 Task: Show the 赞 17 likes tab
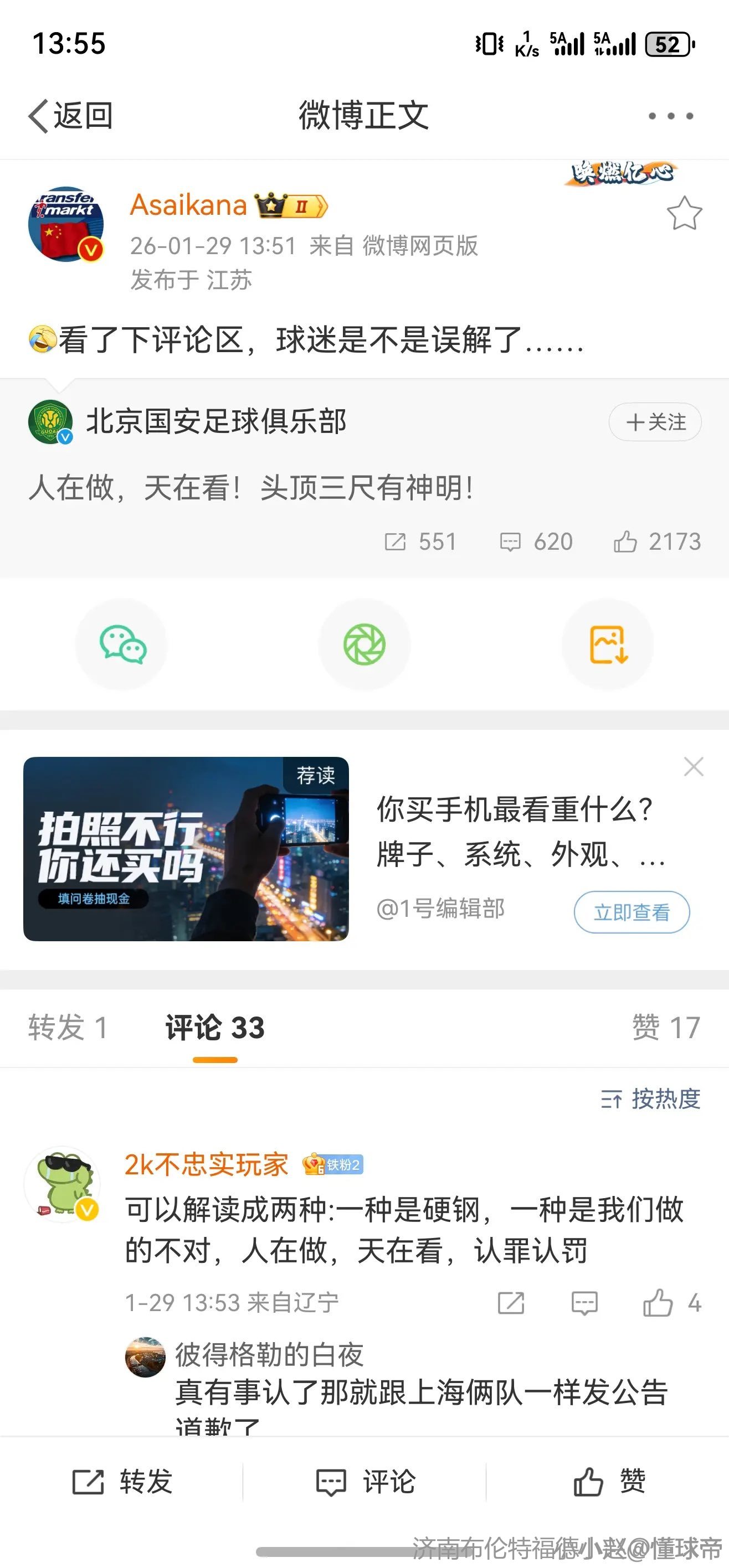(666, 1028)
